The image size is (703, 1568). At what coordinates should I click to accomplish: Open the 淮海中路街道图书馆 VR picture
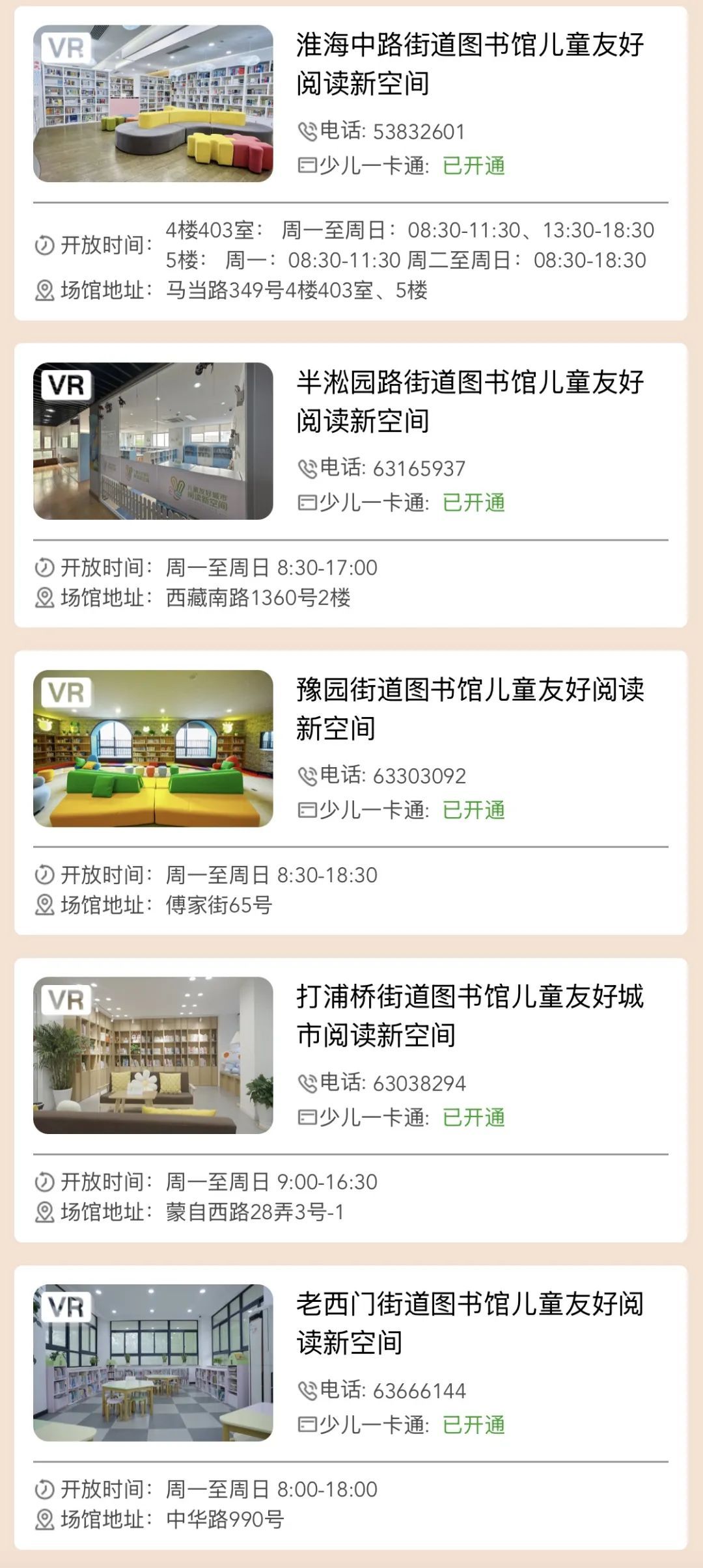[153, 103]
